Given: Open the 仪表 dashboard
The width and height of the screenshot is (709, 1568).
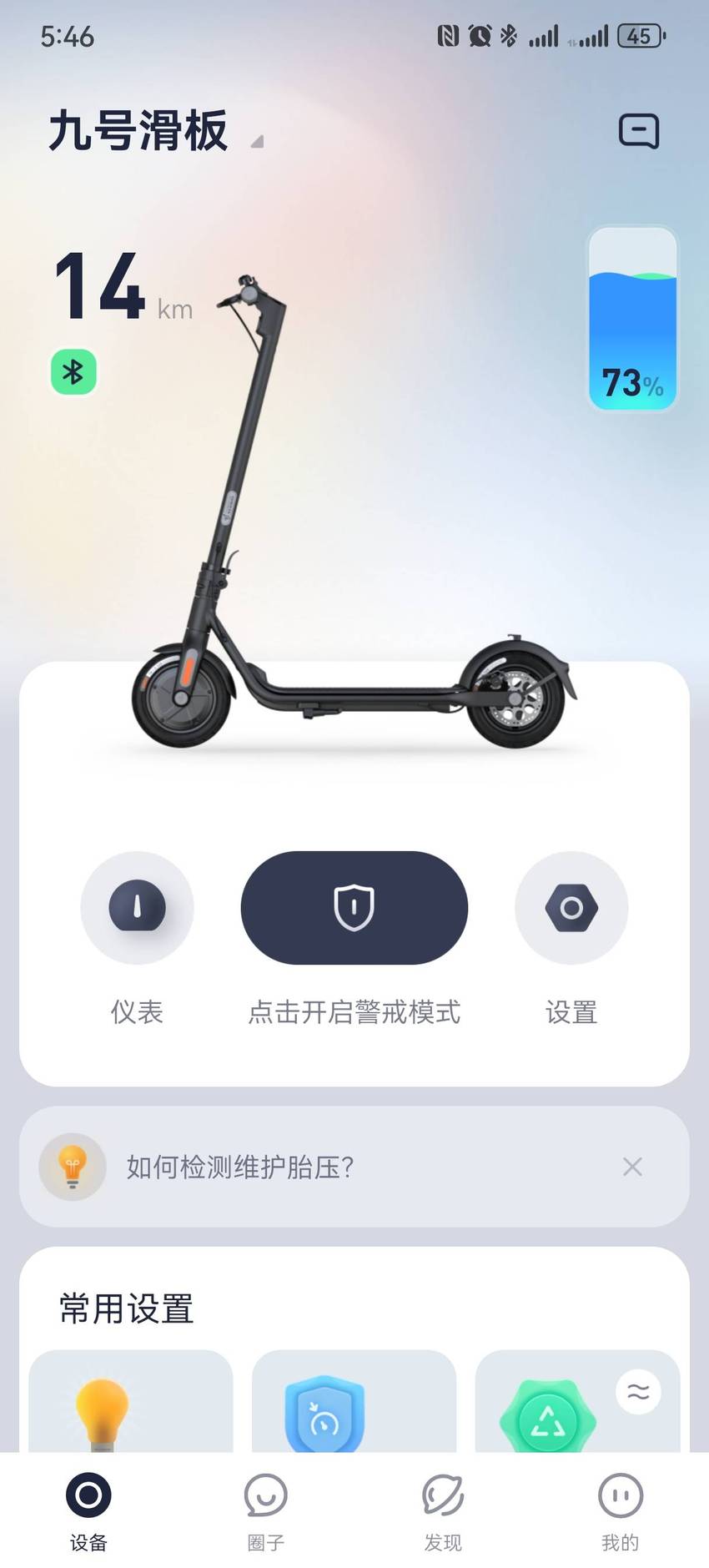Looking at the screenshot, I should pos(137,908).
